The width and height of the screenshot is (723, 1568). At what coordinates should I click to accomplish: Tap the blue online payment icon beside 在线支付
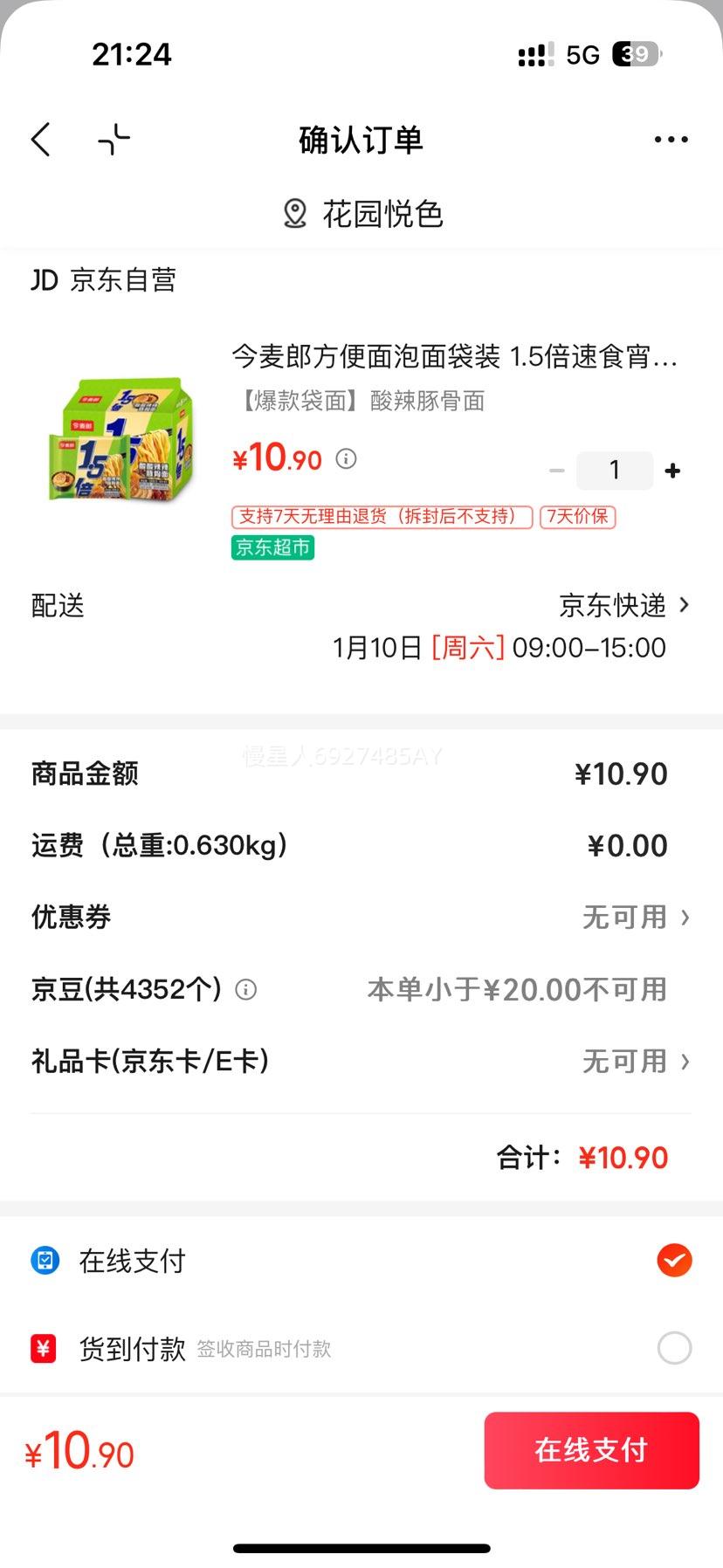[43, 1260]
